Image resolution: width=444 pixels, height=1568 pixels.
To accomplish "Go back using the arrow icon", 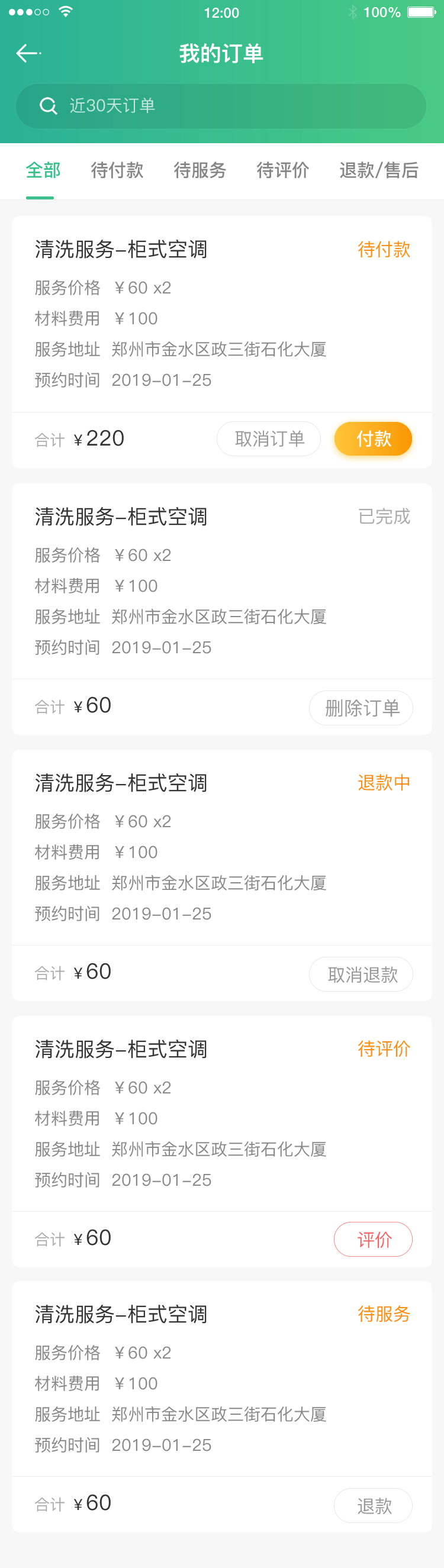I will (x=28, y=54).
